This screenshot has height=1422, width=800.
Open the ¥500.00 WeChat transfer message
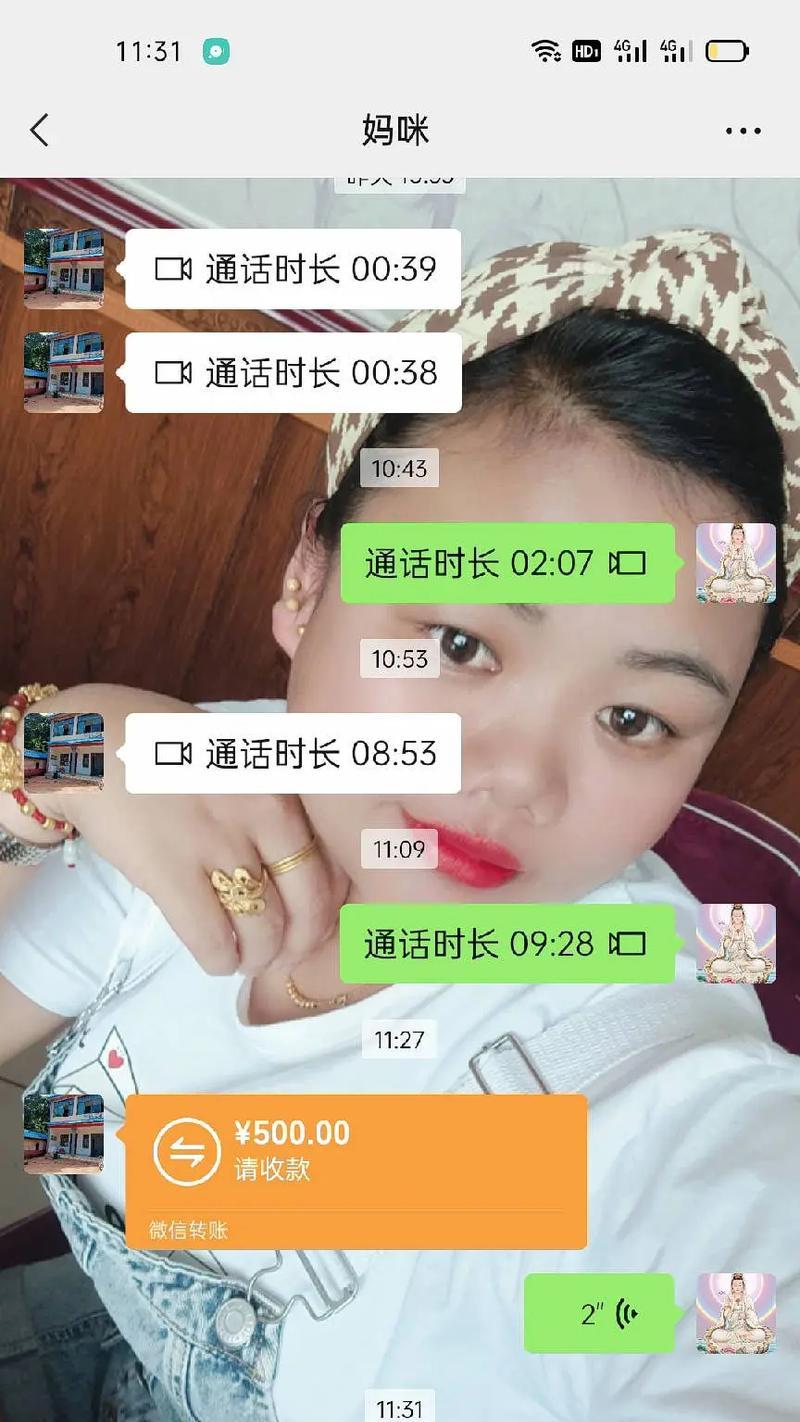pyautogui.click(x=355, y=1171)
